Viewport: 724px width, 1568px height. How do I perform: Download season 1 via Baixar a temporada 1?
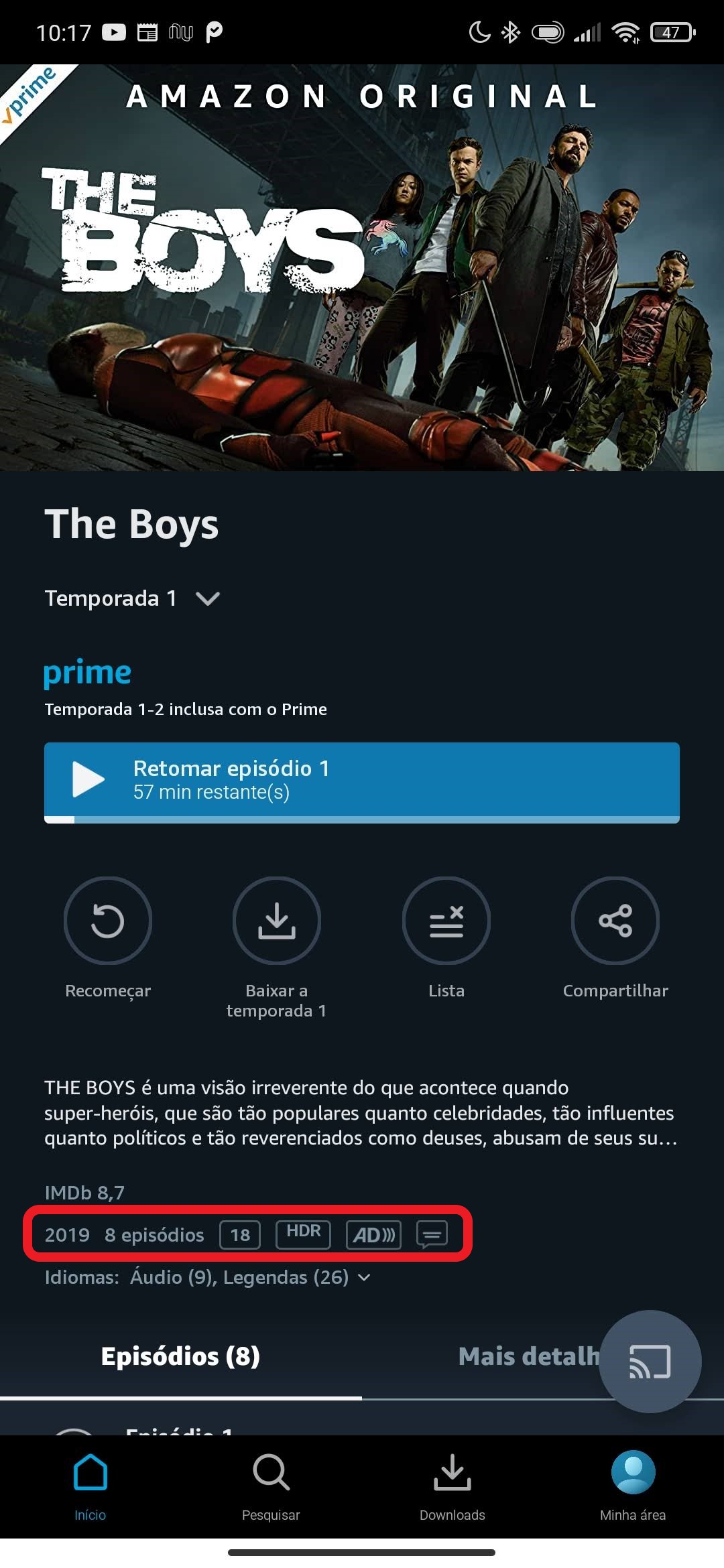point(277,921)
